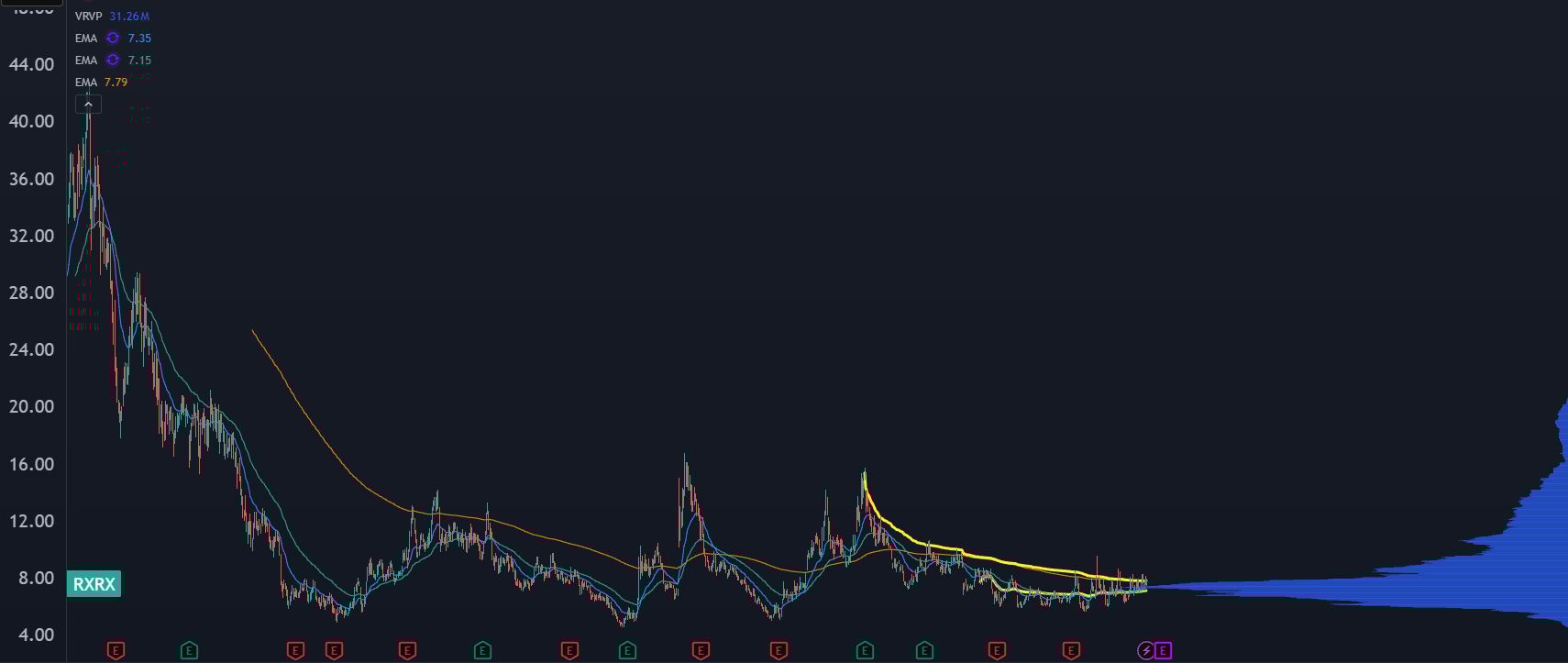This screenshot has height=663, width=1568.
Task: Select the EMA 7.15 indicator
Action: coord(86,61)
